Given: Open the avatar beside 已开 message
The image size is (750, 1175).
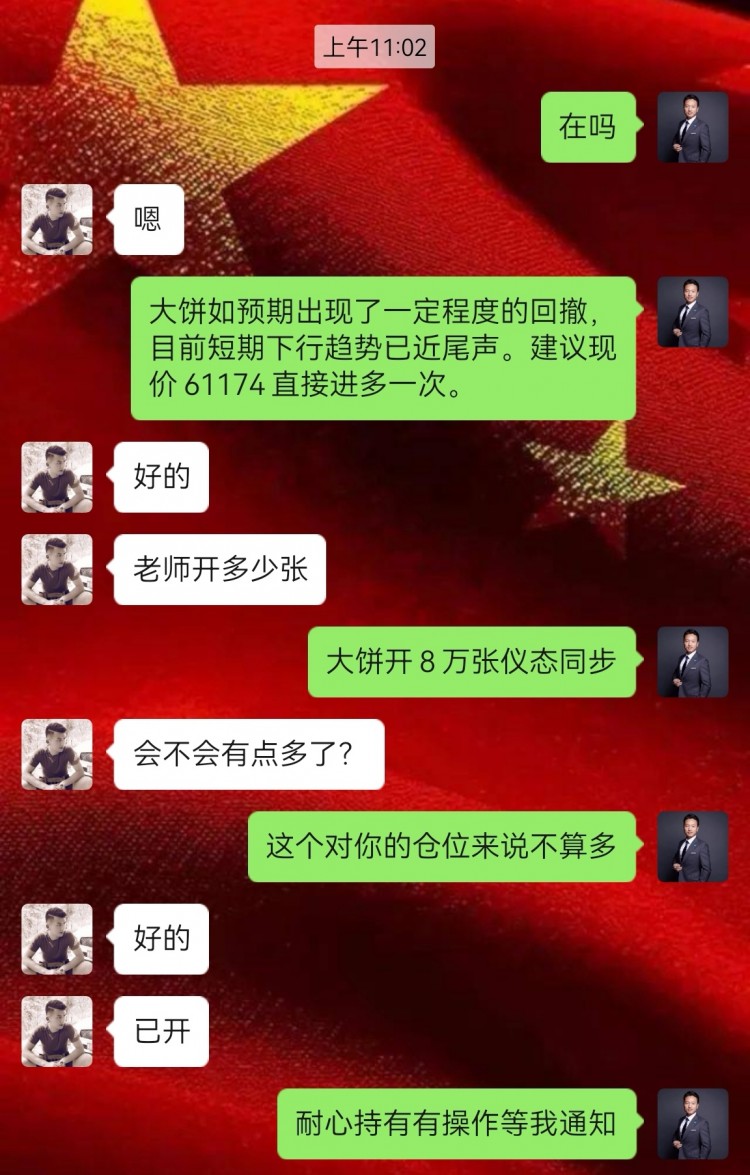Looking at the screenshot, I should pos(57,1031).
